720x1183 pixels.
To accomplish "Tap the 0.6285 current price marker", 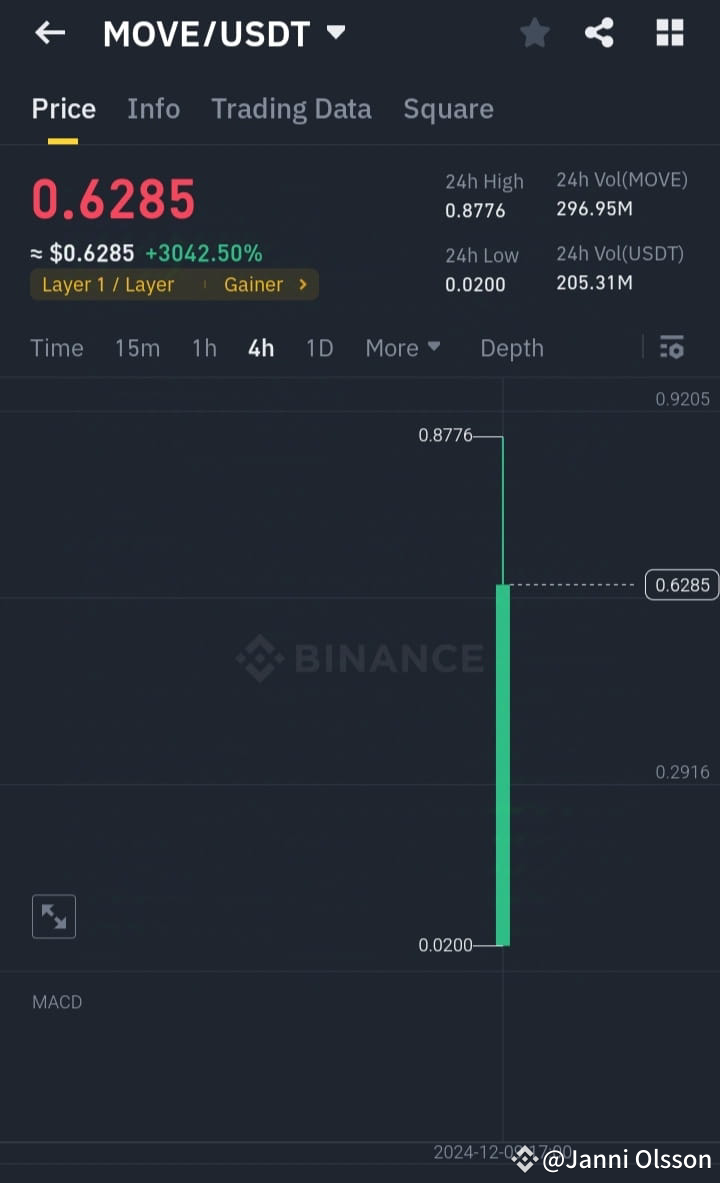I will click(682, 584).
